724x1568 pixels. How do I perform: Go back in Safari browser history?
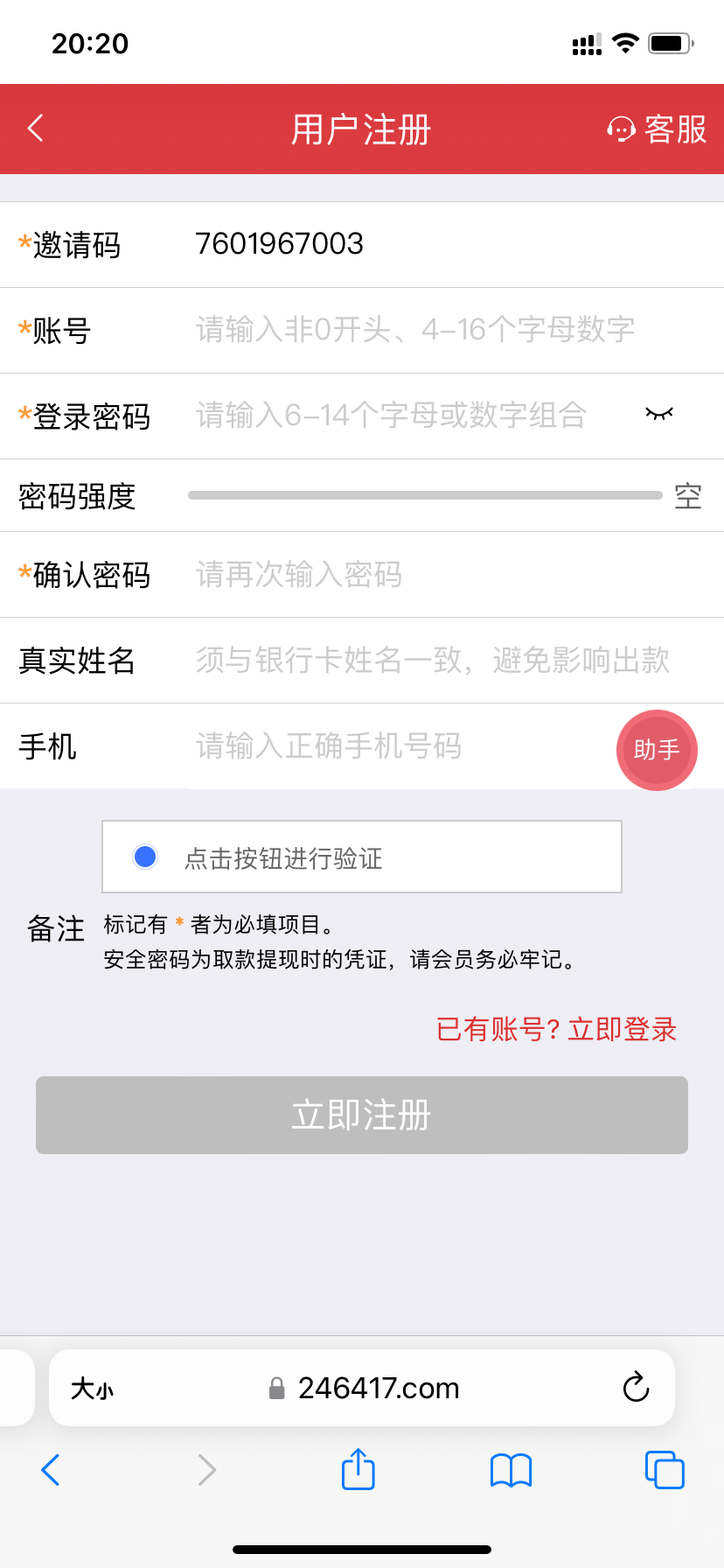(x=51, y=1470)
